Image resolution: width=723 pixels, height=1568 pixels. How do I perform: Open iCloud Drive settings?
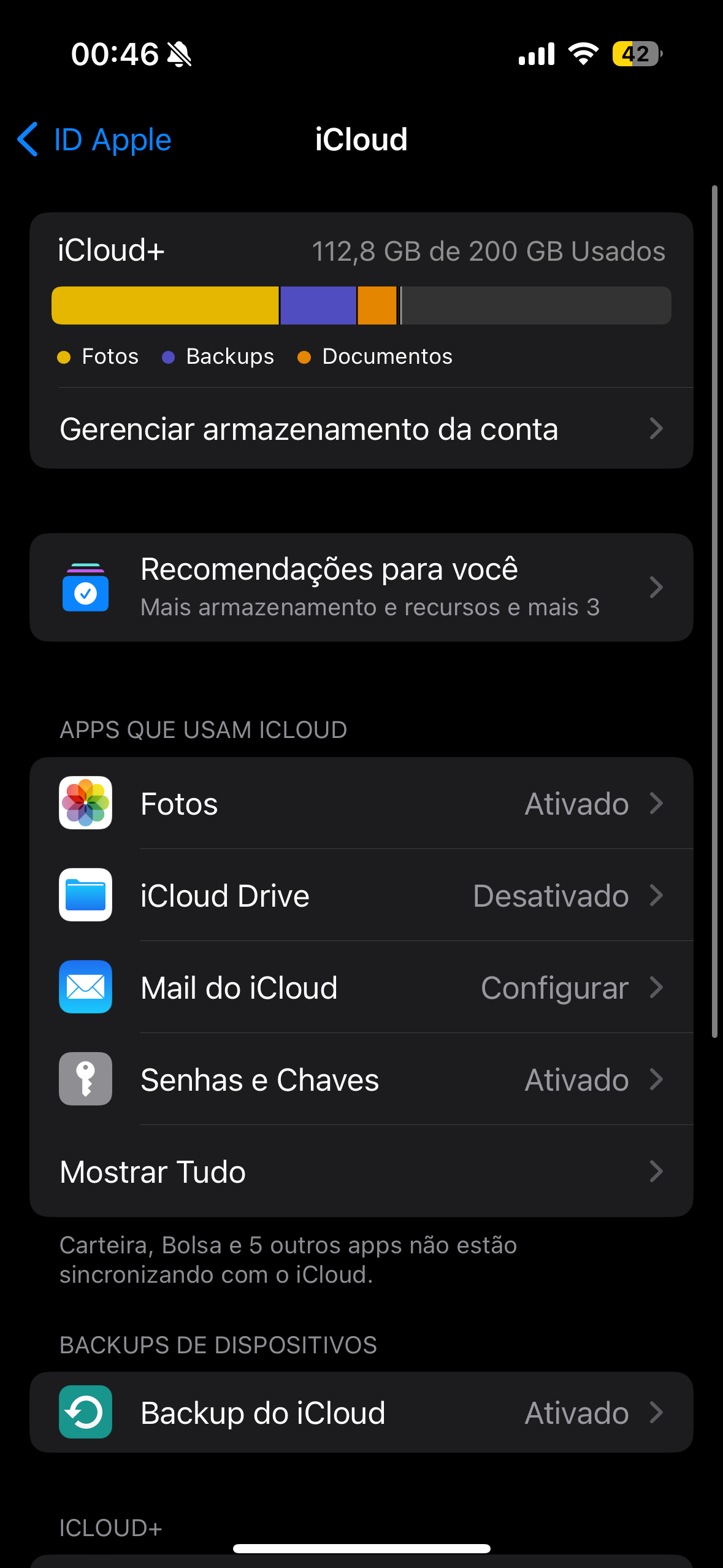[x=361, y=896]
